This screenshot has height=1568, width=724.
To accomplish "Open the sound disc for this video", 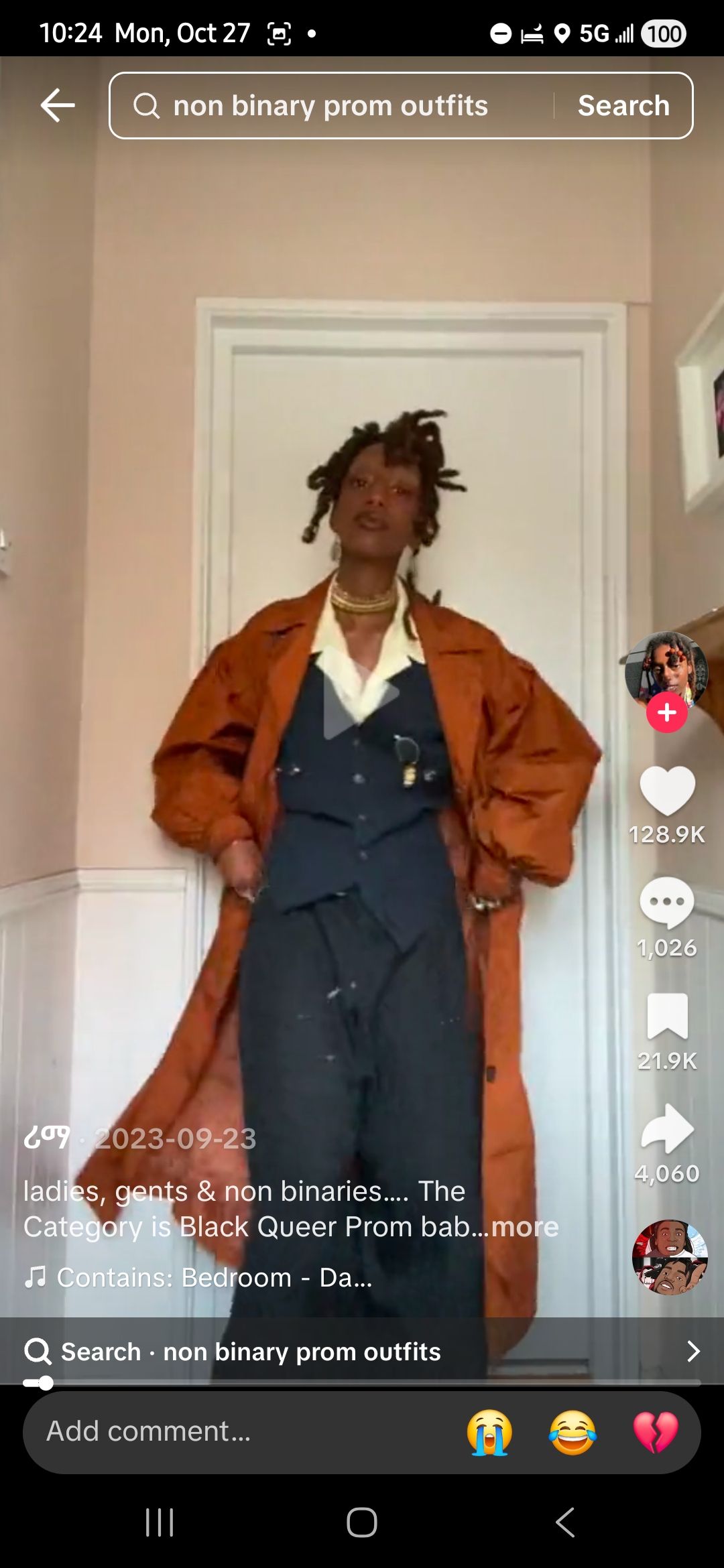I will [x=669, y=1257].
